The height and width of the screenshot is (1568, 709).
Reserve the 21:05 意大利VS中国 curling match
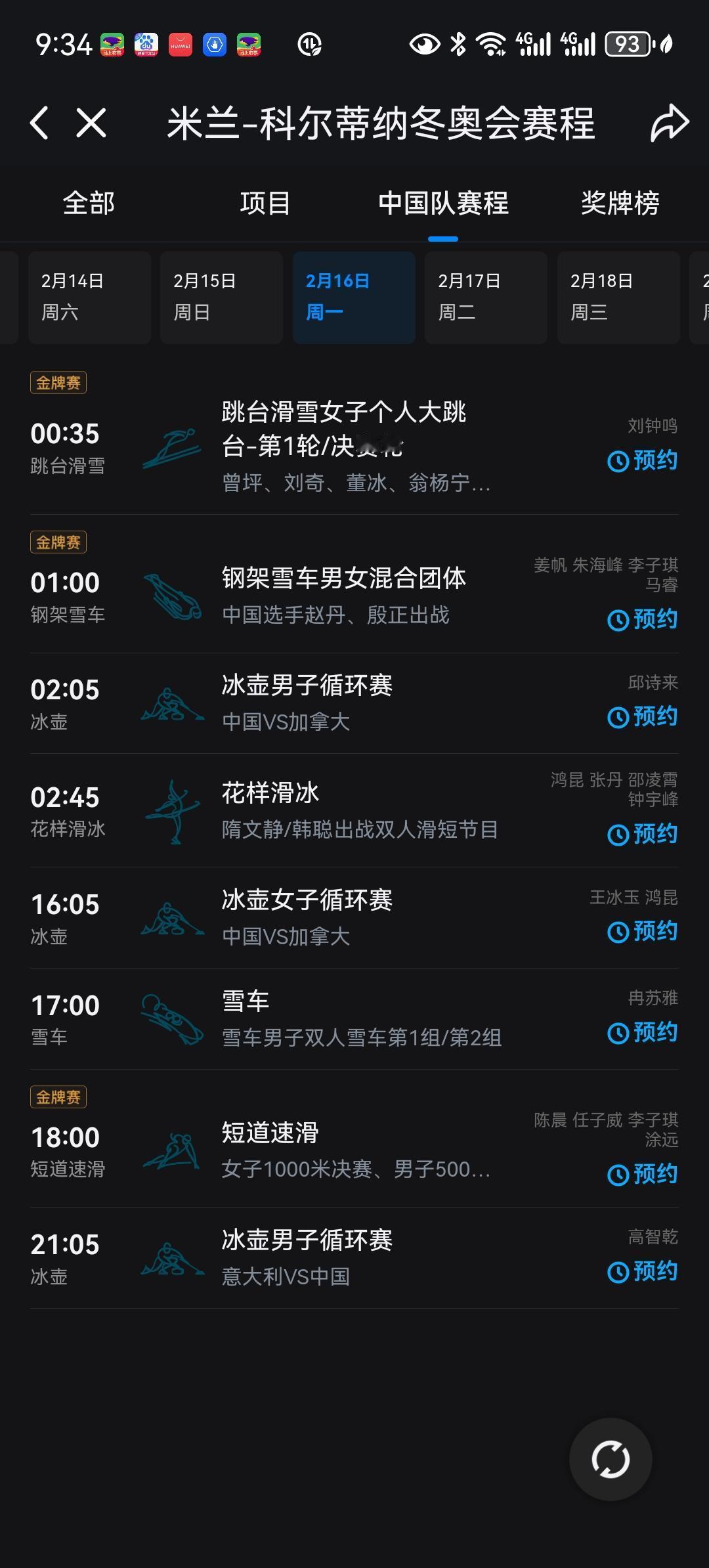643,1271
